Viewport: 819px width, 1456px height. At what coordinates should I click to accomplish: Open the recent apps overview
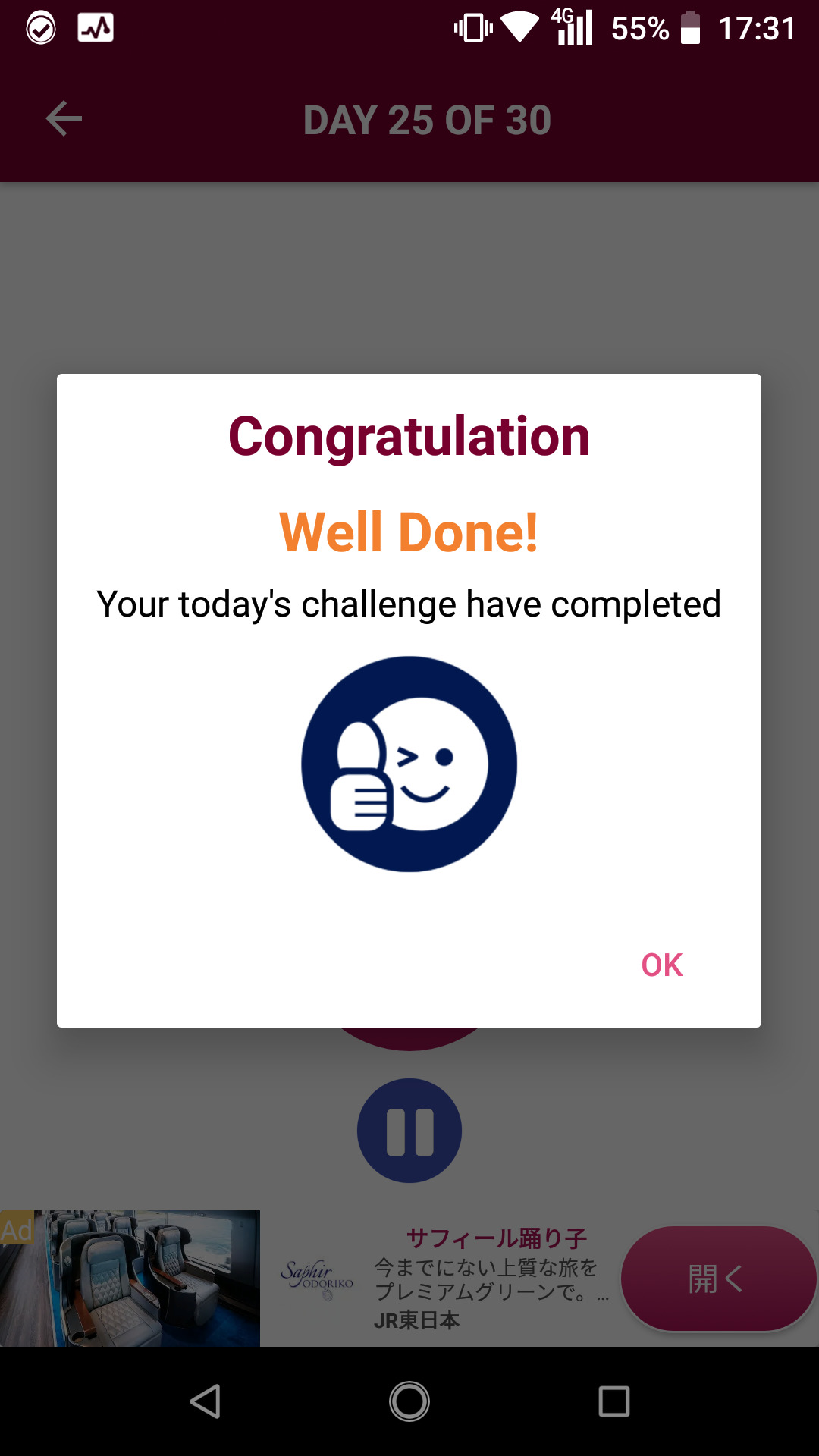[613, 1401]
